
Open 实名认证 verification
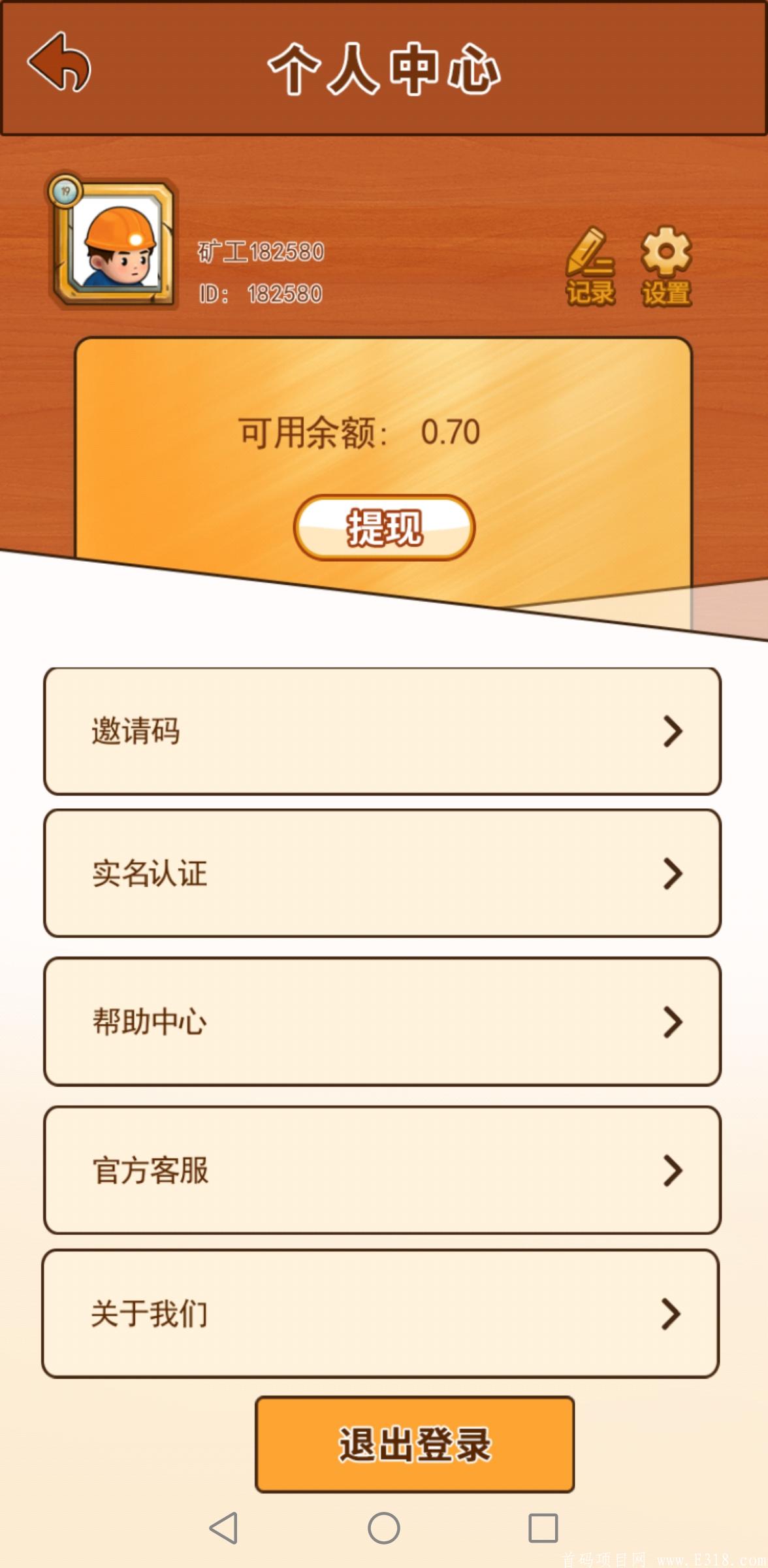[382, 874]
